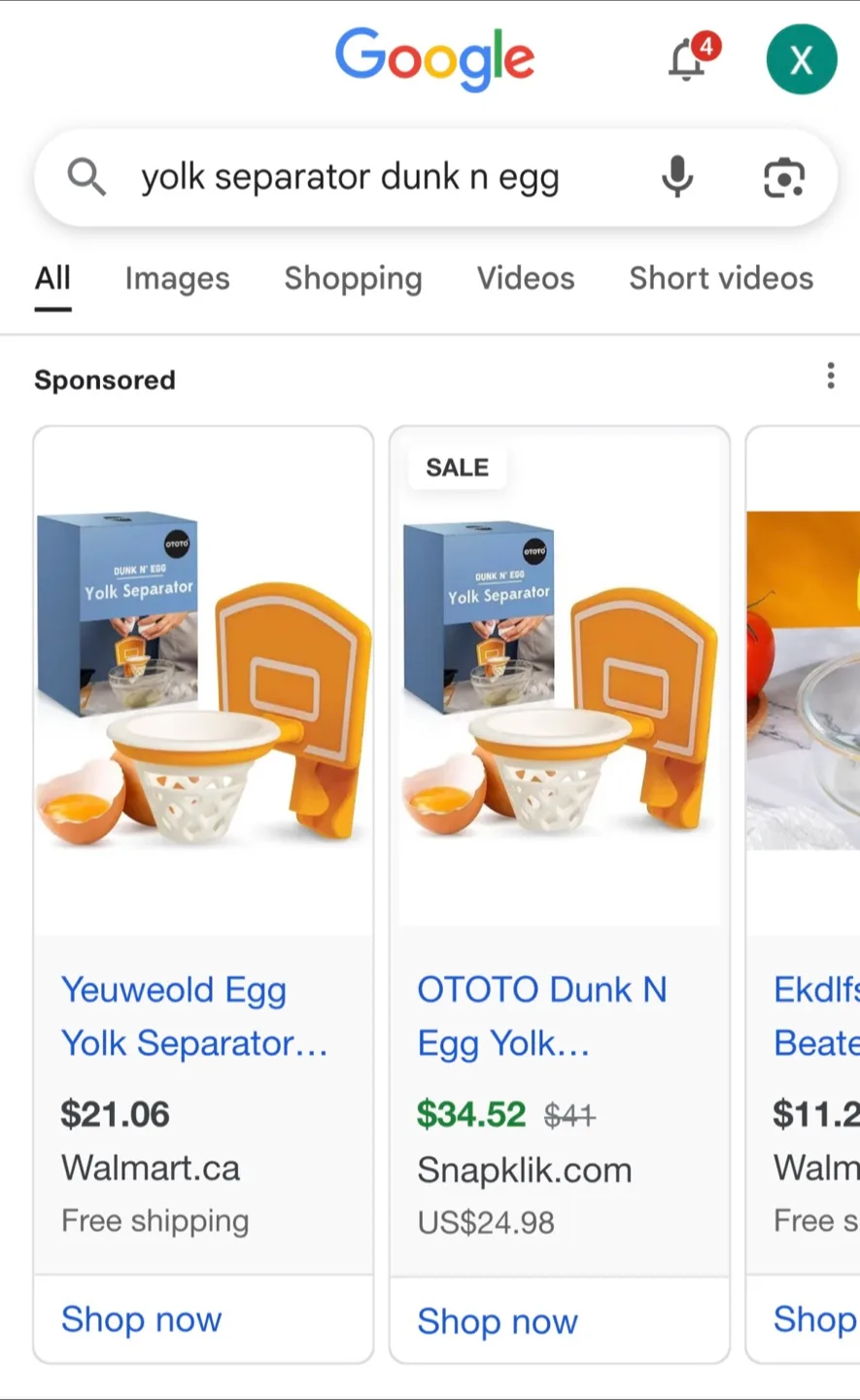Open the Videos tab
The height and width of the screenshot is (1400, 860).
525,279
